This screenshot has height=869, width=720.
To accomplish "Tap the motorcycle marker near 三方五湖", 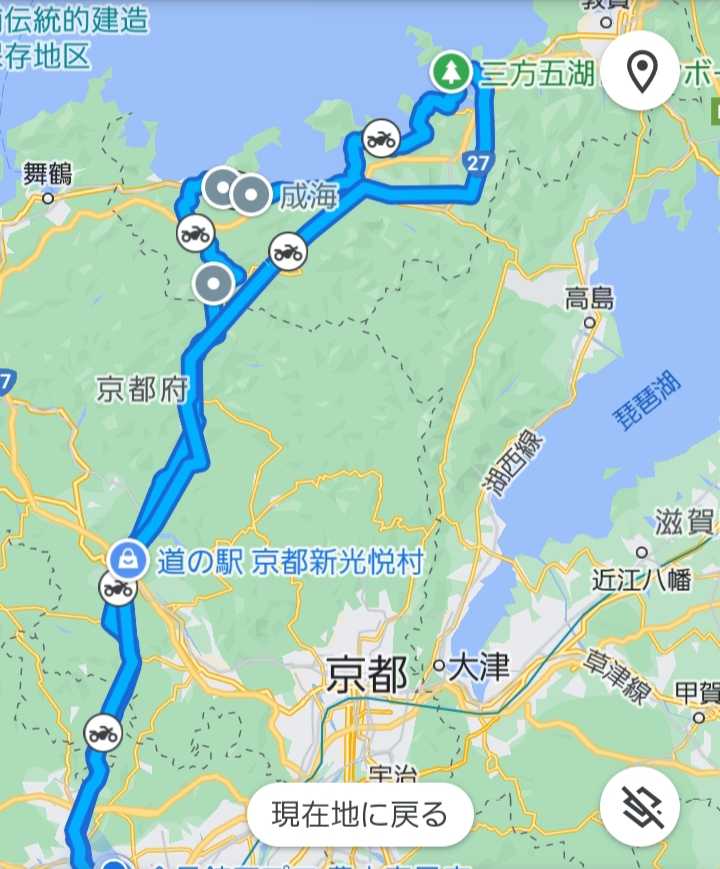I will [x=381, y=138].
